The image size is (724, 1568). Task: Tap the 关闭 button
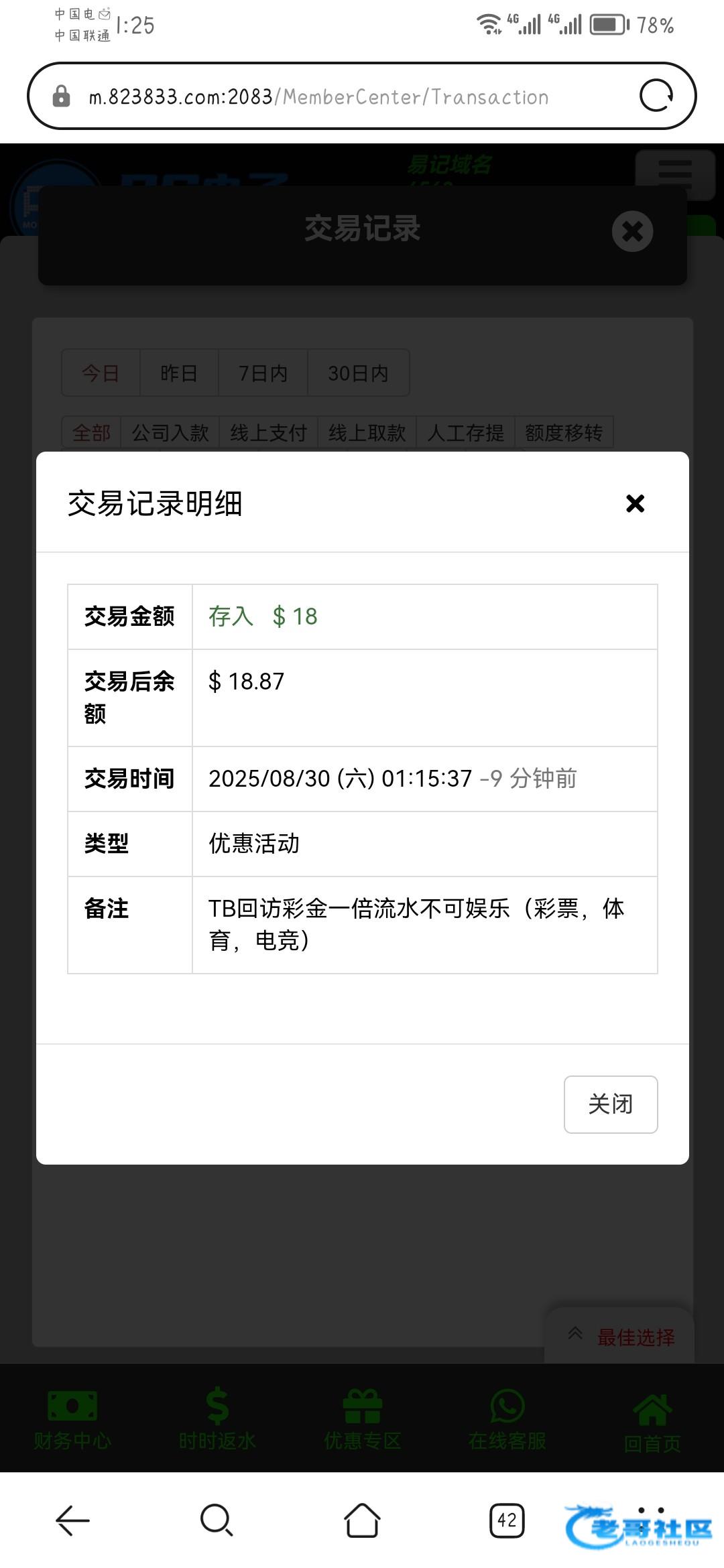point(611,1104)
